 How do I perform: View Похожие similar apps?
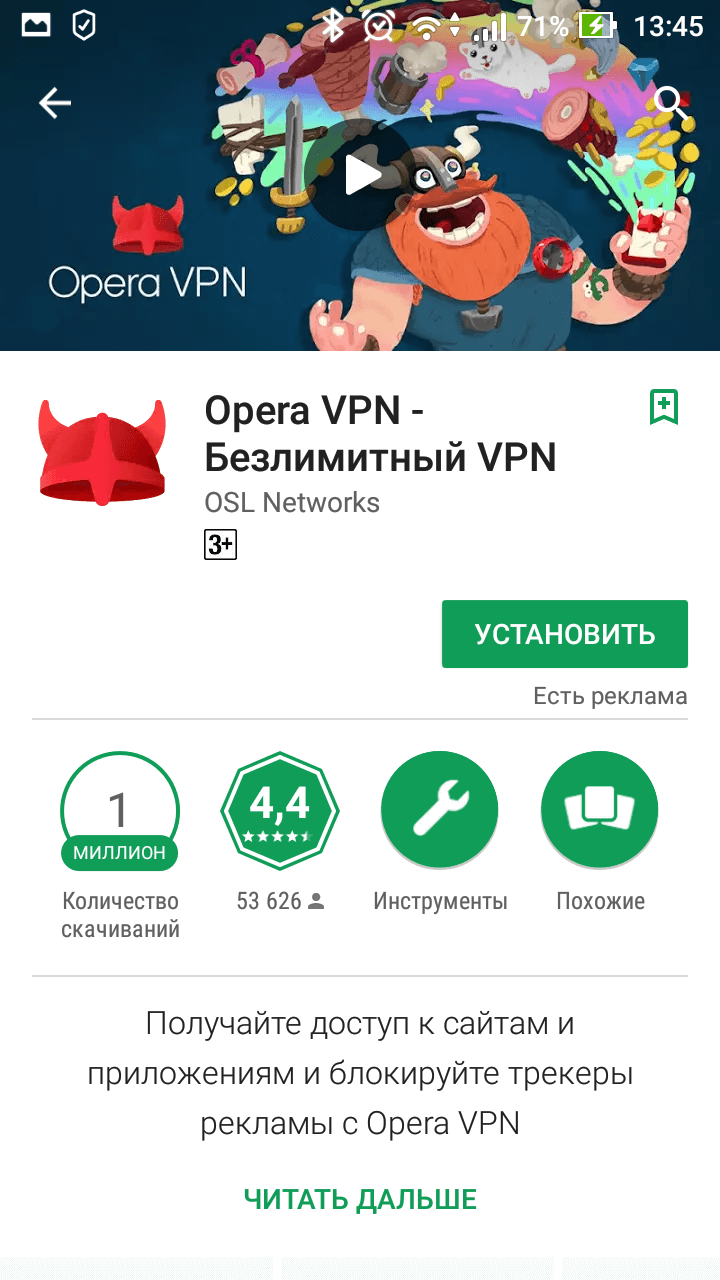tap(600, 810)
